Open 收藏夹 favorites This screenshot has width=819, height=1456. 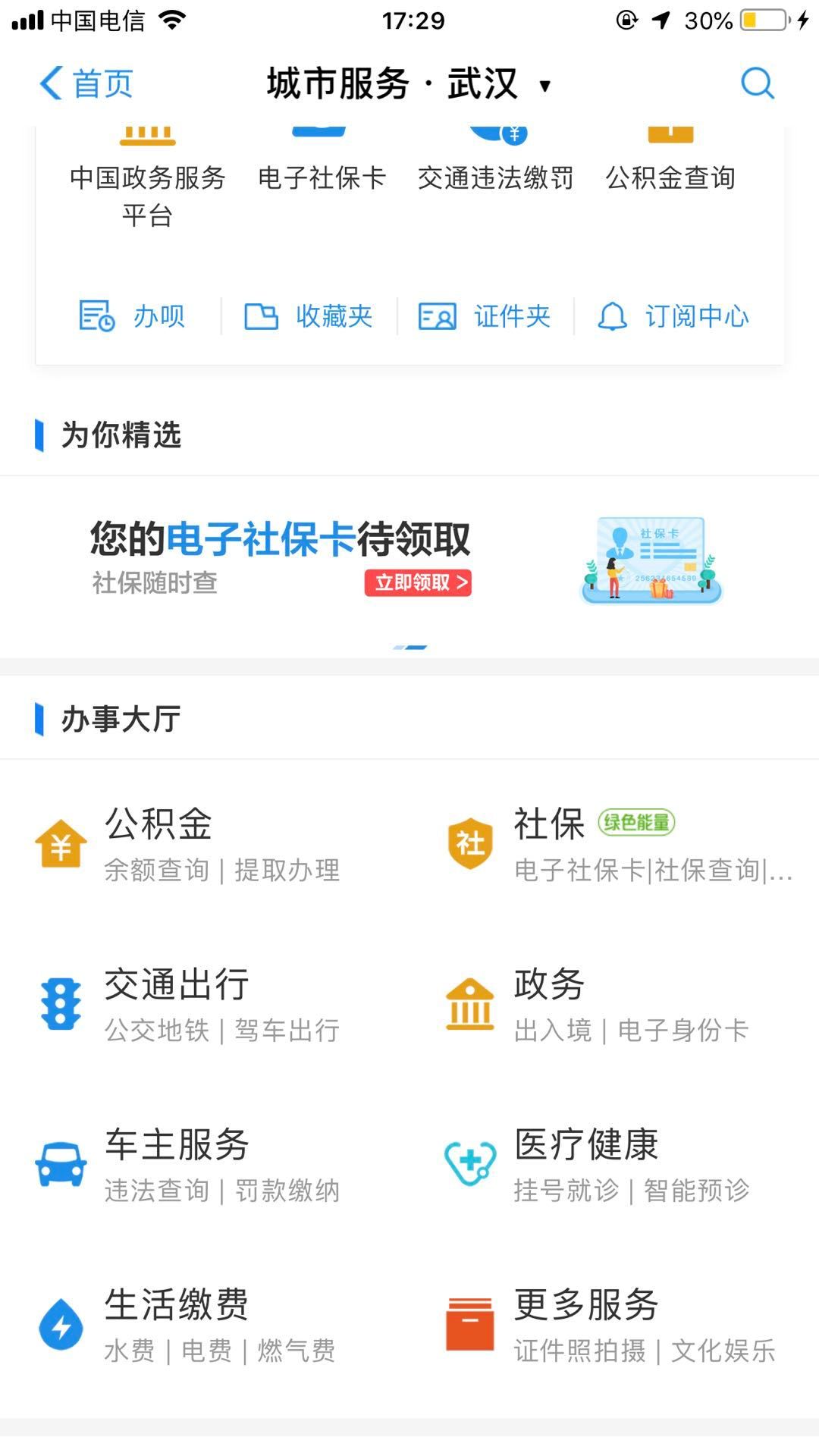[309, 316]
